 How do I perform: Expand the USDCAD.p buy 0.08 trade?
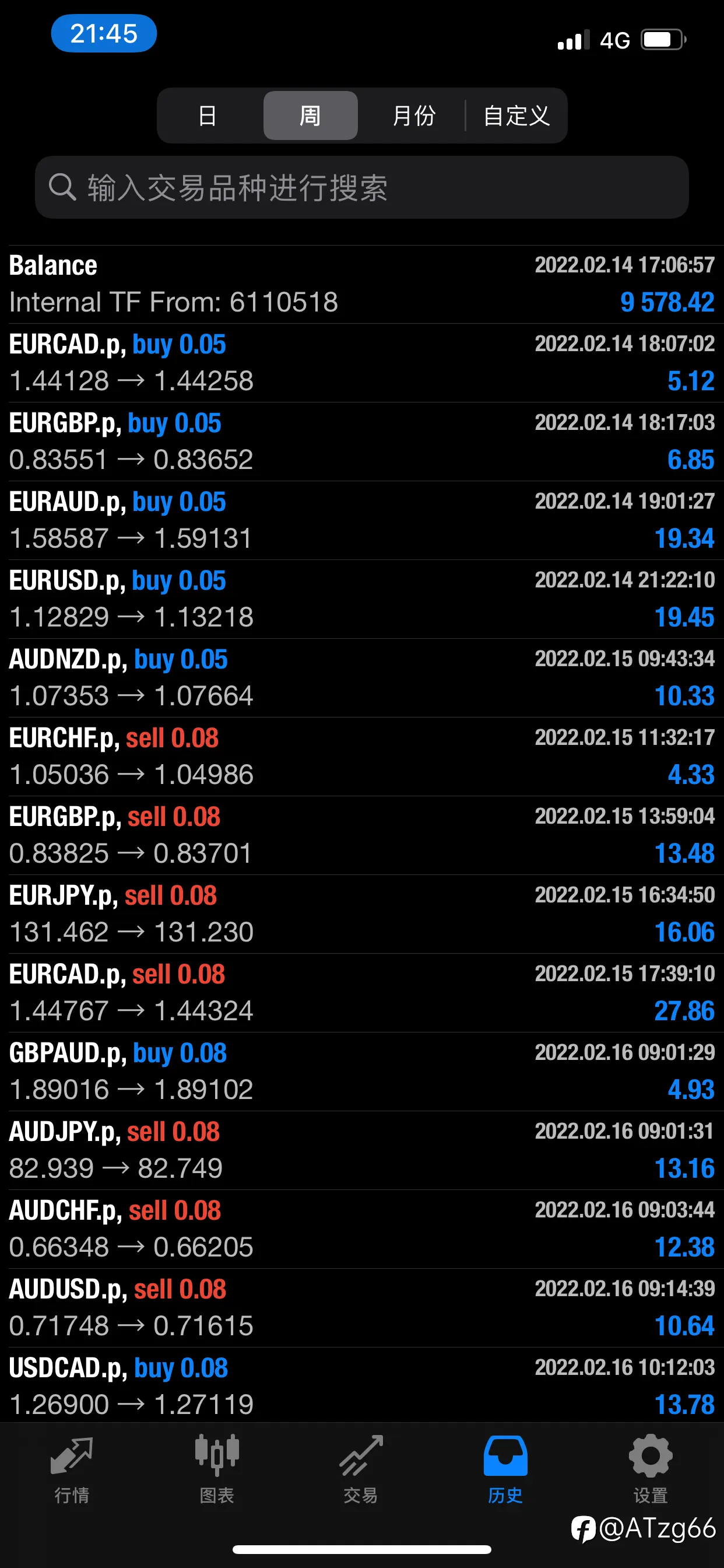pos(362,1386)
